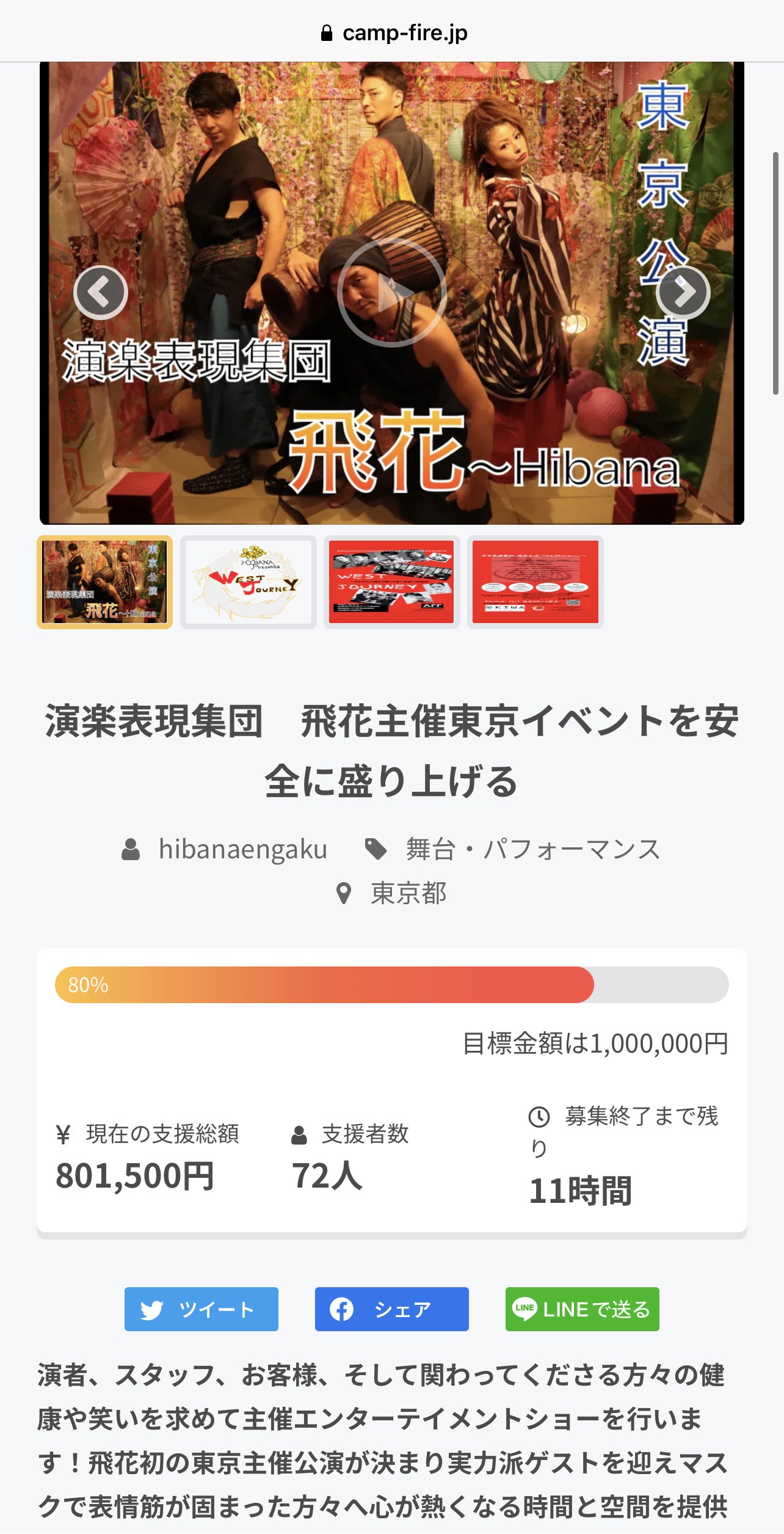Share the project on Facebook with シェア
The width and height of the screenshot is (784, 1534).
[391, 1309]
